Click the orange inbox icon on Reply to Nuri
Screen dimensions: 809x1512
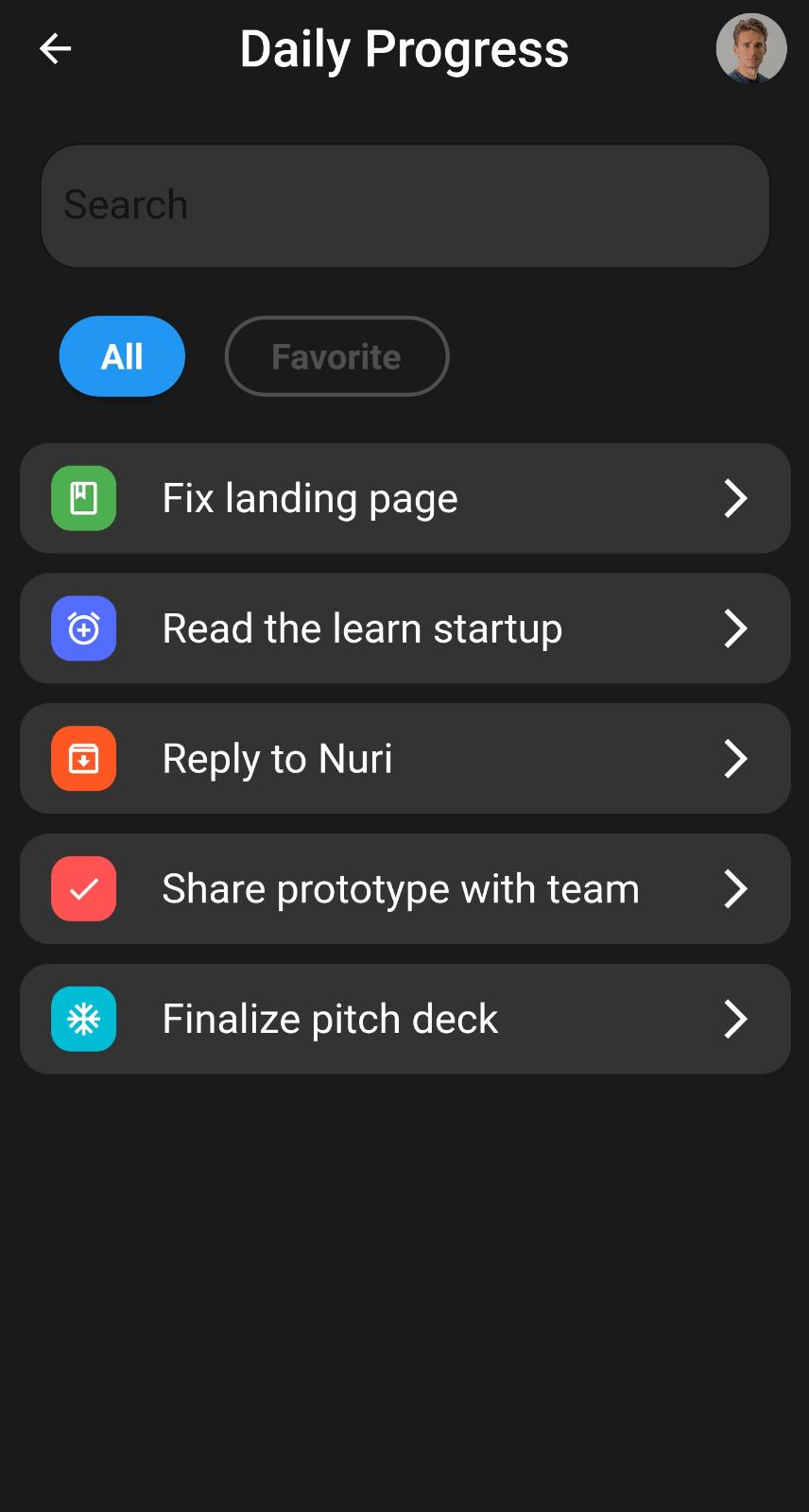coord(83,758)
